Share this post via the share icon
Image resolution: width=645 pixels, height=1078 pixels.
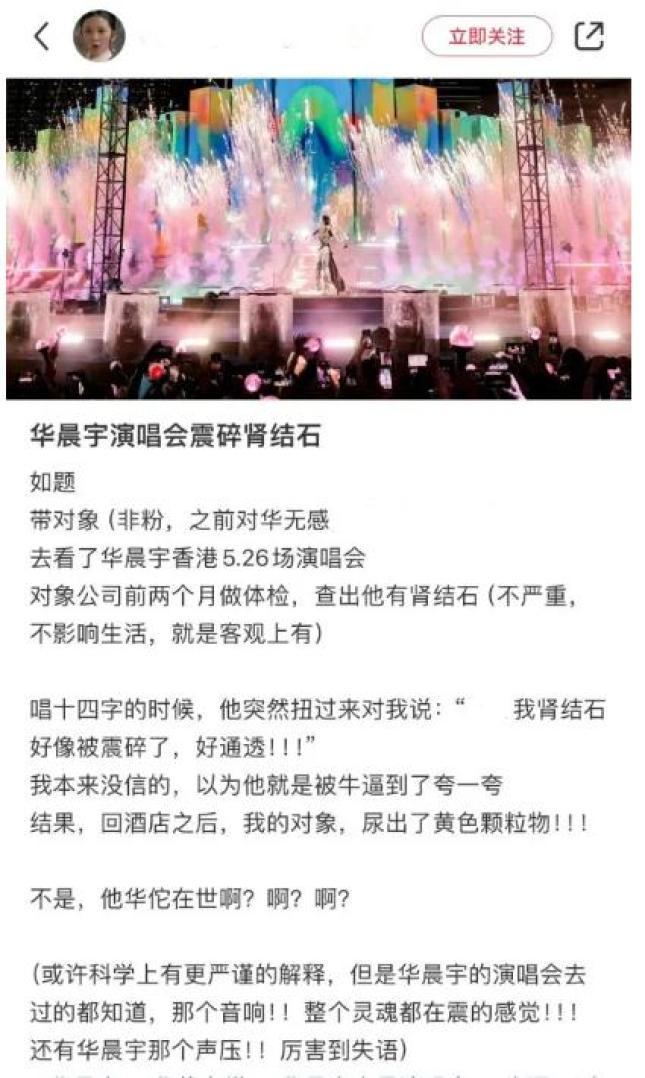tap(589, 37)
